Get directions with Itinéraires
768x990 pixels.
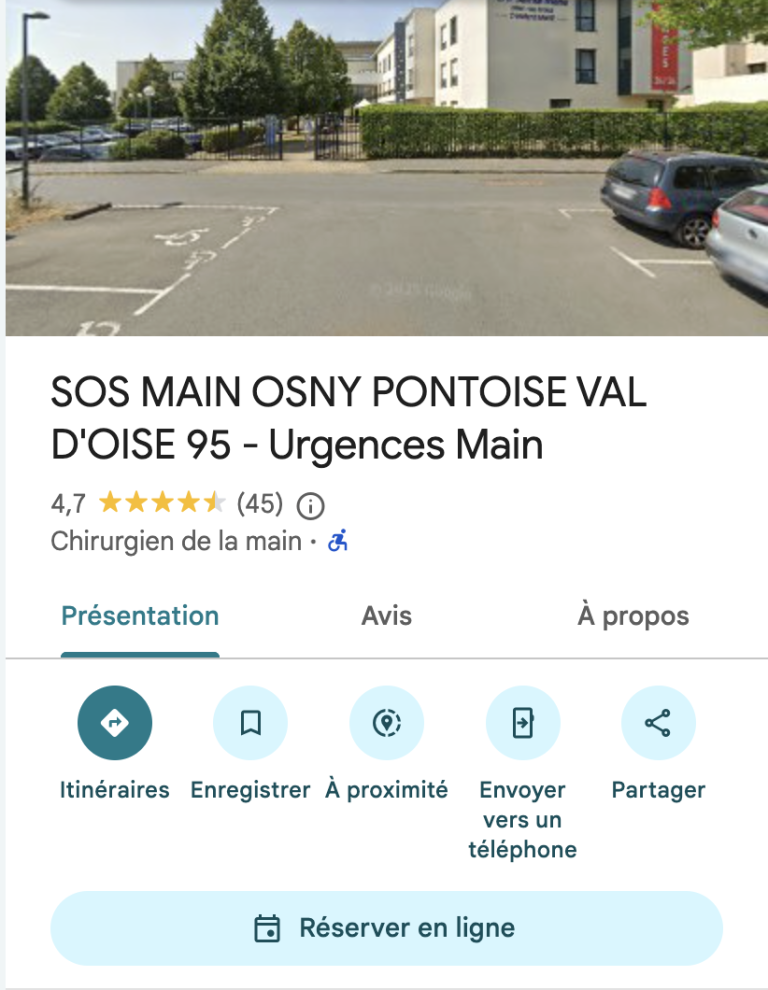[x=115, y=723]
